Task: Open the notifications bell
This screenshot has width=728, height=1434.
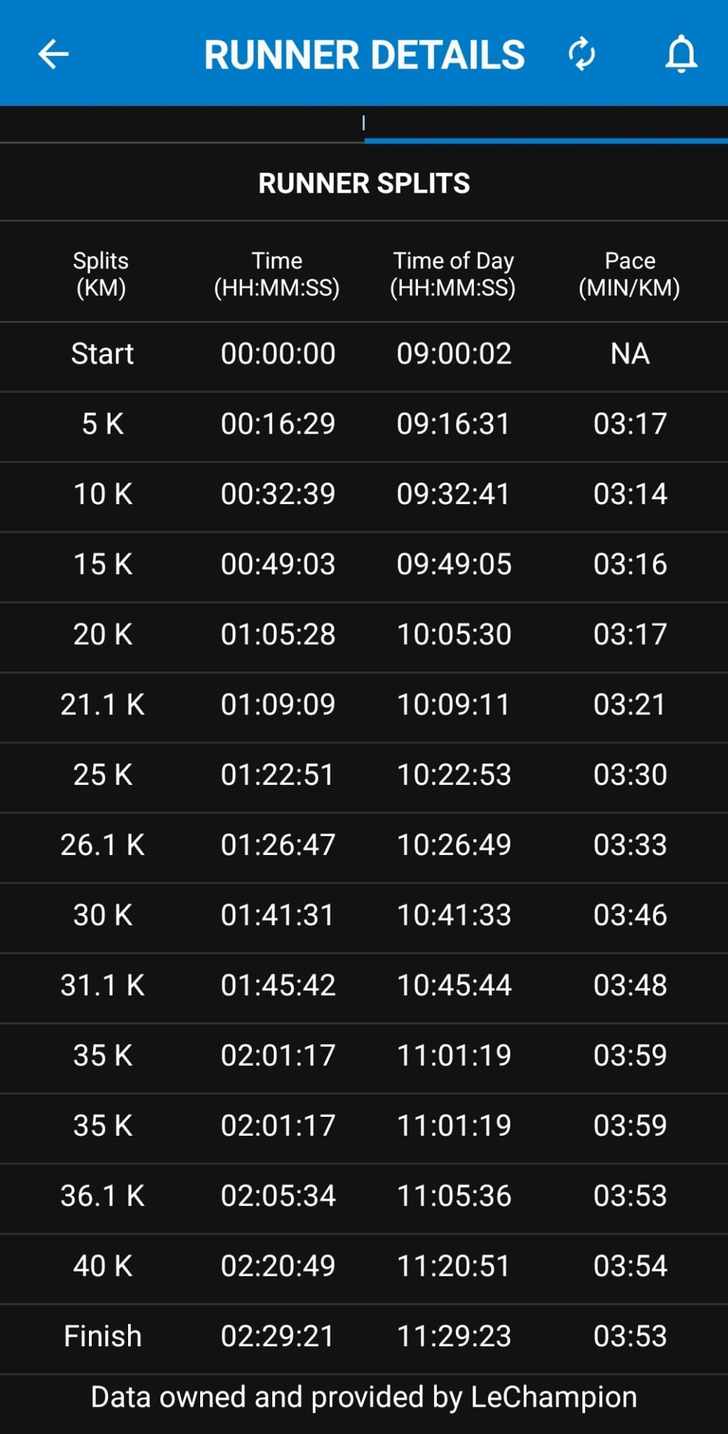Action: click(x=681, y=54)
